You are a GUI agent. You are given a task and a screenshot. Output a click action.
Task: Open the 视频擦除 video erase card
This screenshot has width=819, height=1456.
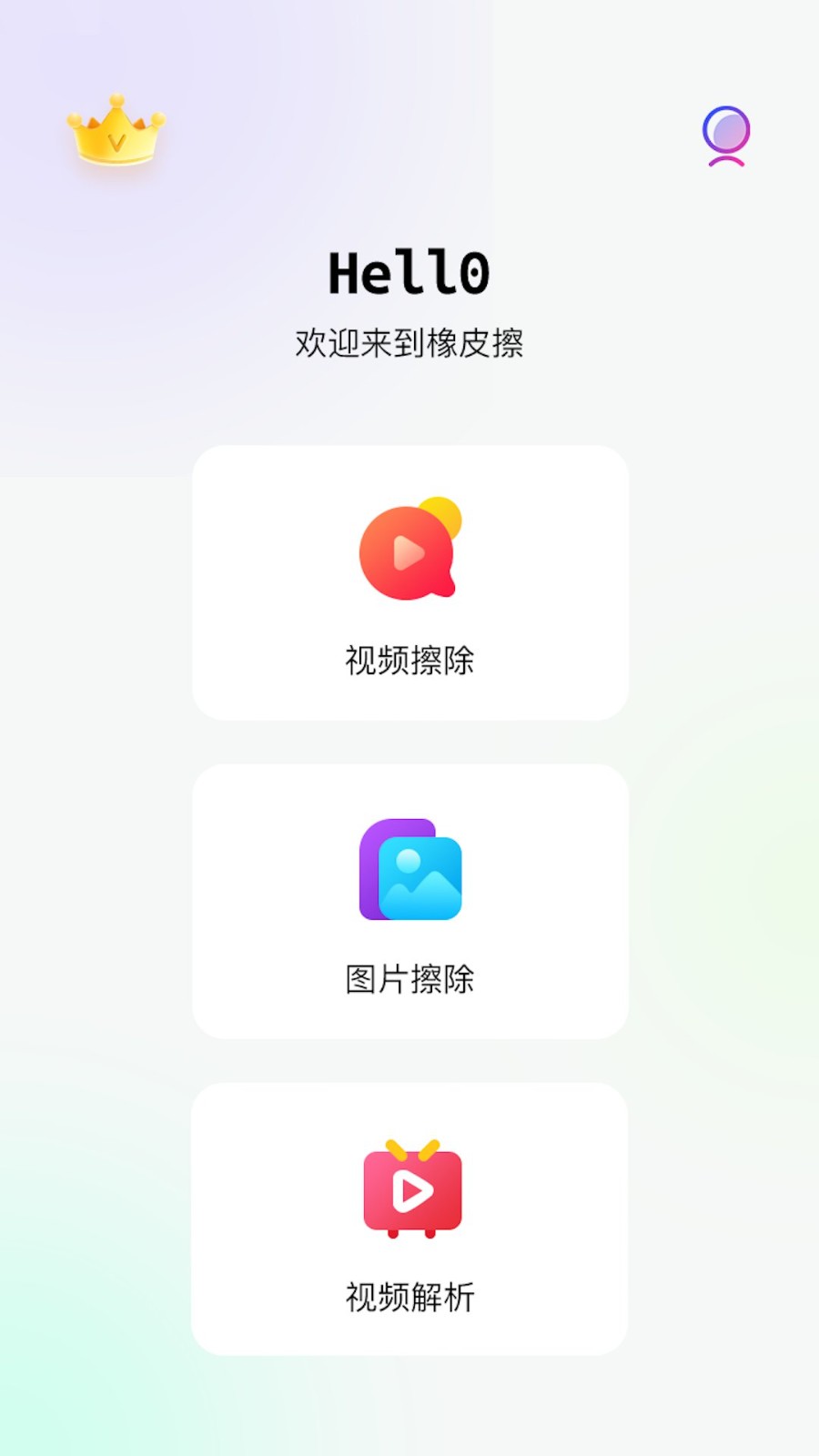(409, 581)
